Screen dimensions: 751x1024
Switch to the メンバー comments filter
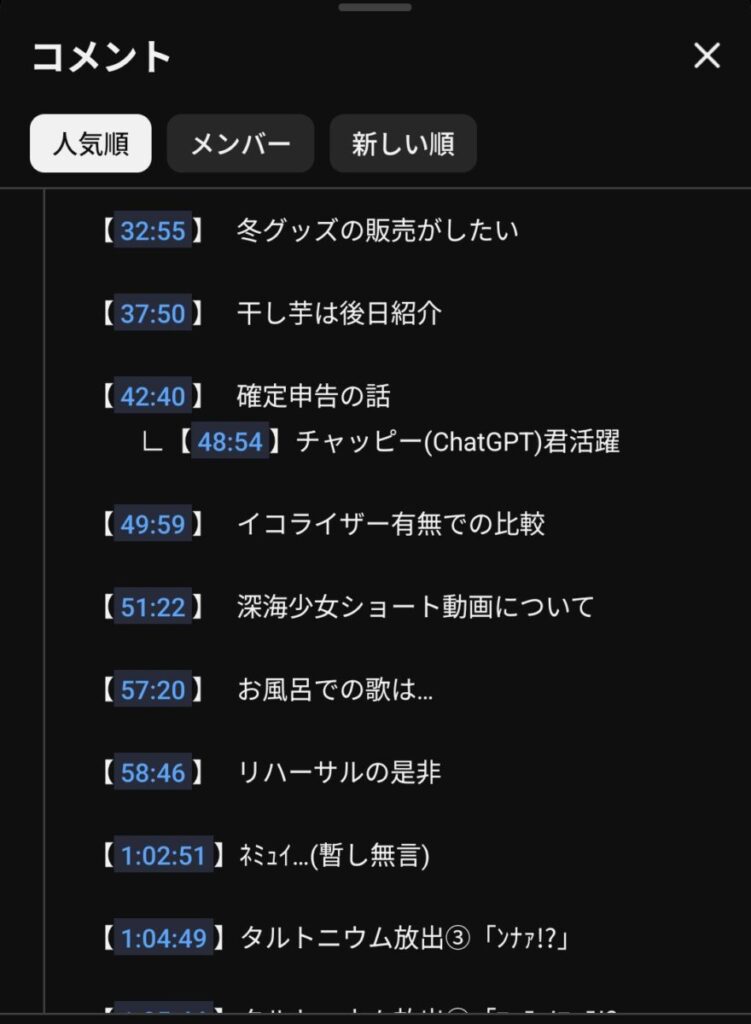coord(240,144)
